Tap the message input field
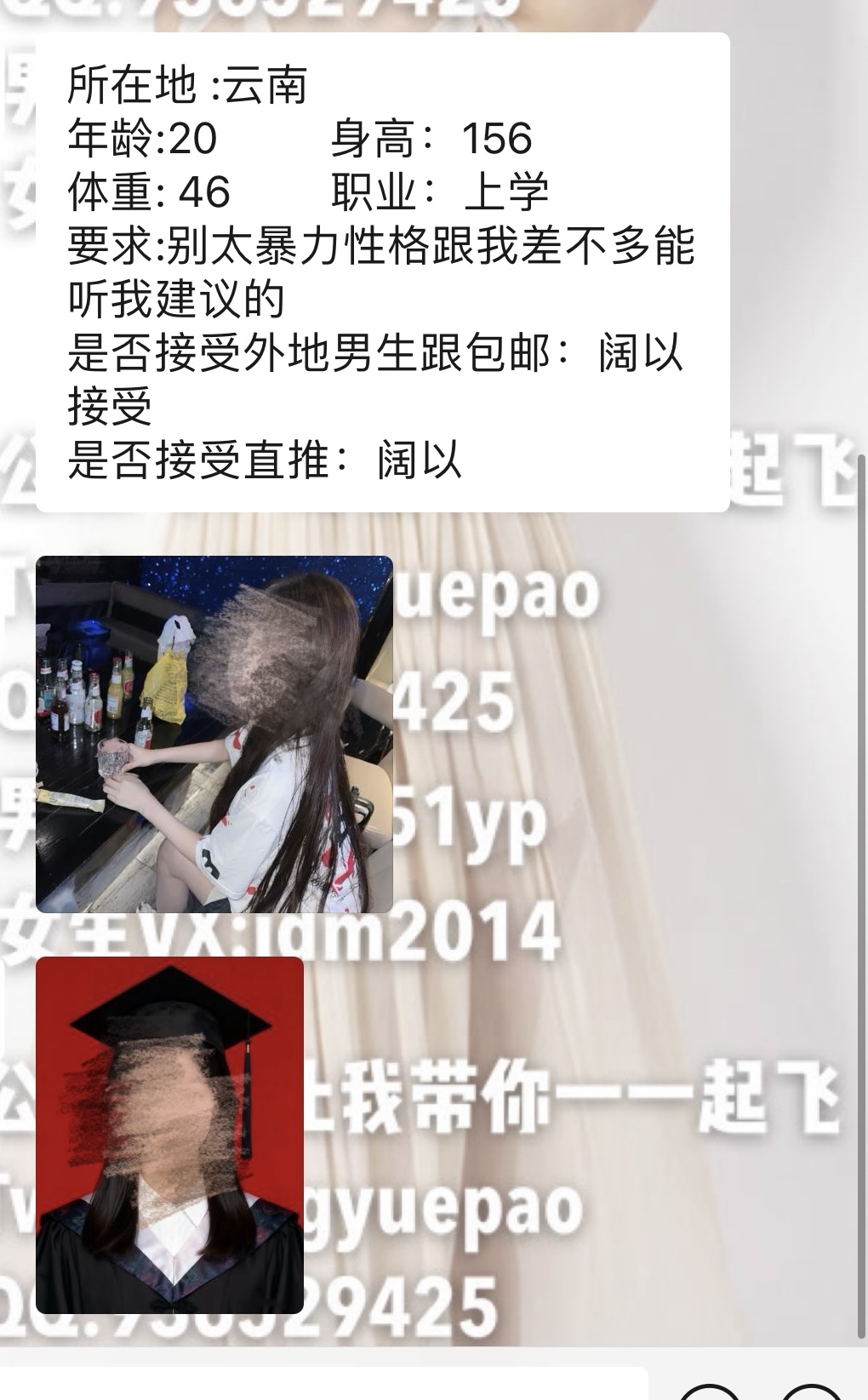The height and width of the screenshot is (1400, 868). pyautogui.click(x=323, y=1386)
